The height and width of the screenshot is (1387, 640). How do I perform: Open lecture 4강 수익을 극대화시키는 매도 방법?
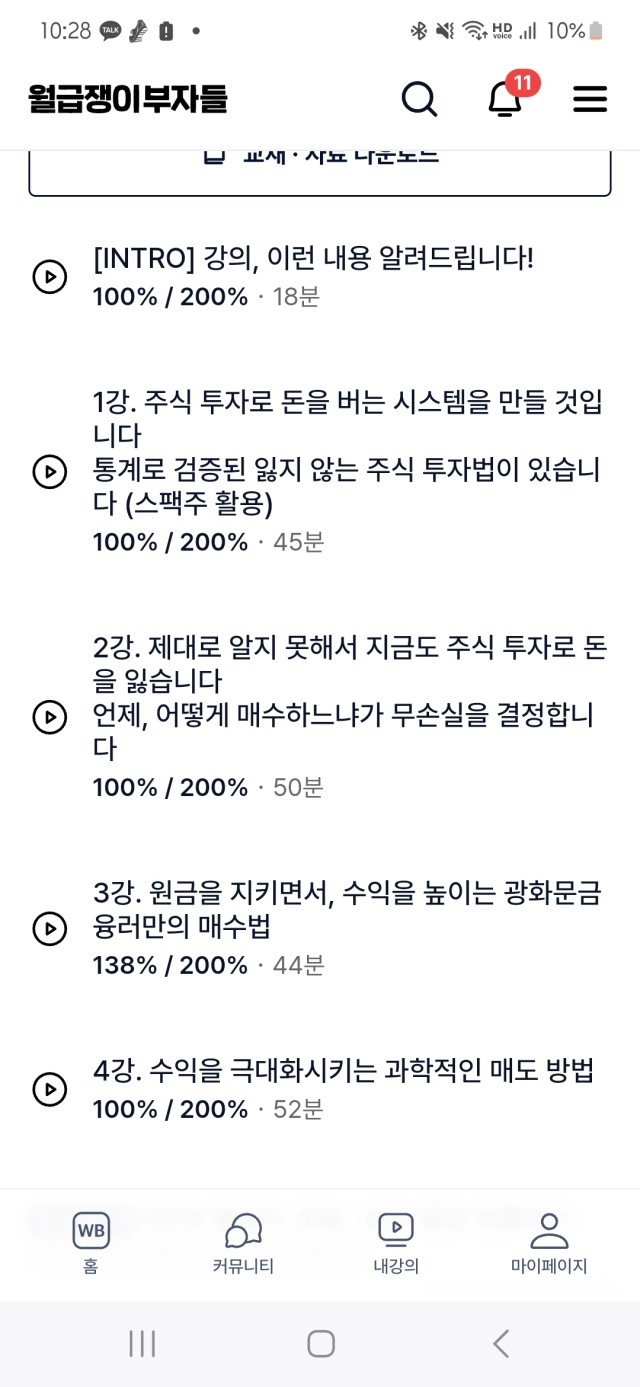point(320,1090)
